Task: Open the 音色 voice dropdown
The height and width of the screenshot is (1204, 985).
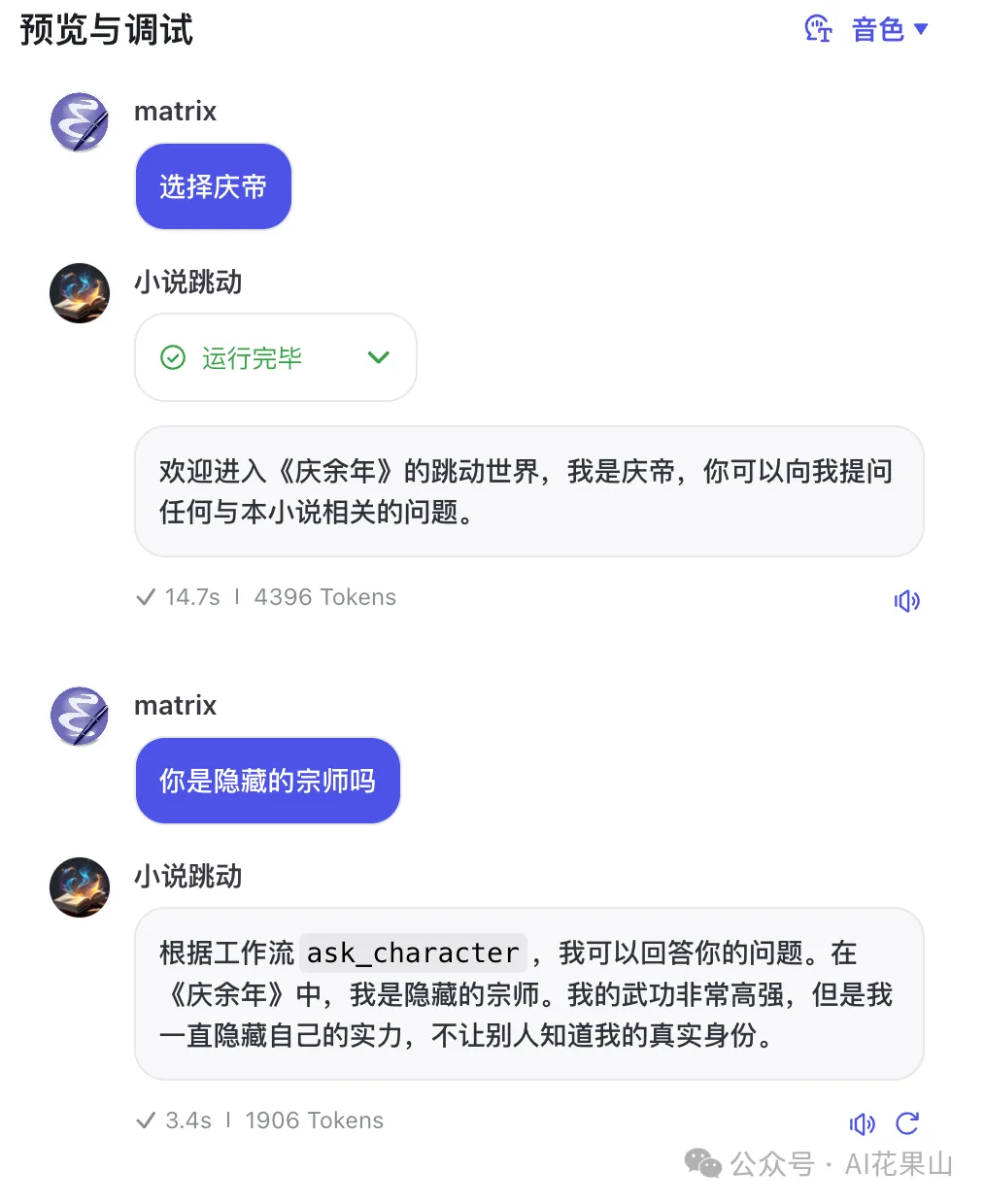Action: 888,30
